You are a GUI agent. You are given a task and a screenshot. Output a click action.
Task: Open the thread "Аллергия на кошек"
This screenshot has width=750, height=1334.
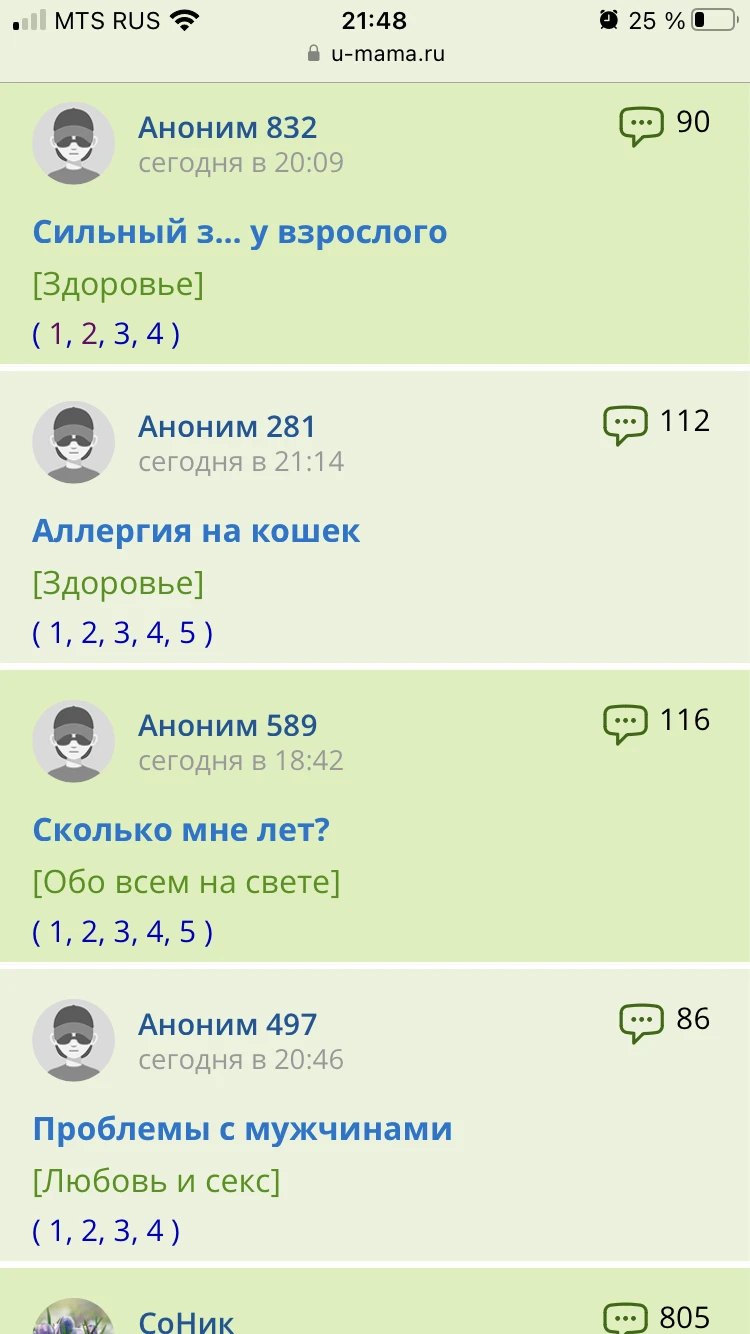196,530
